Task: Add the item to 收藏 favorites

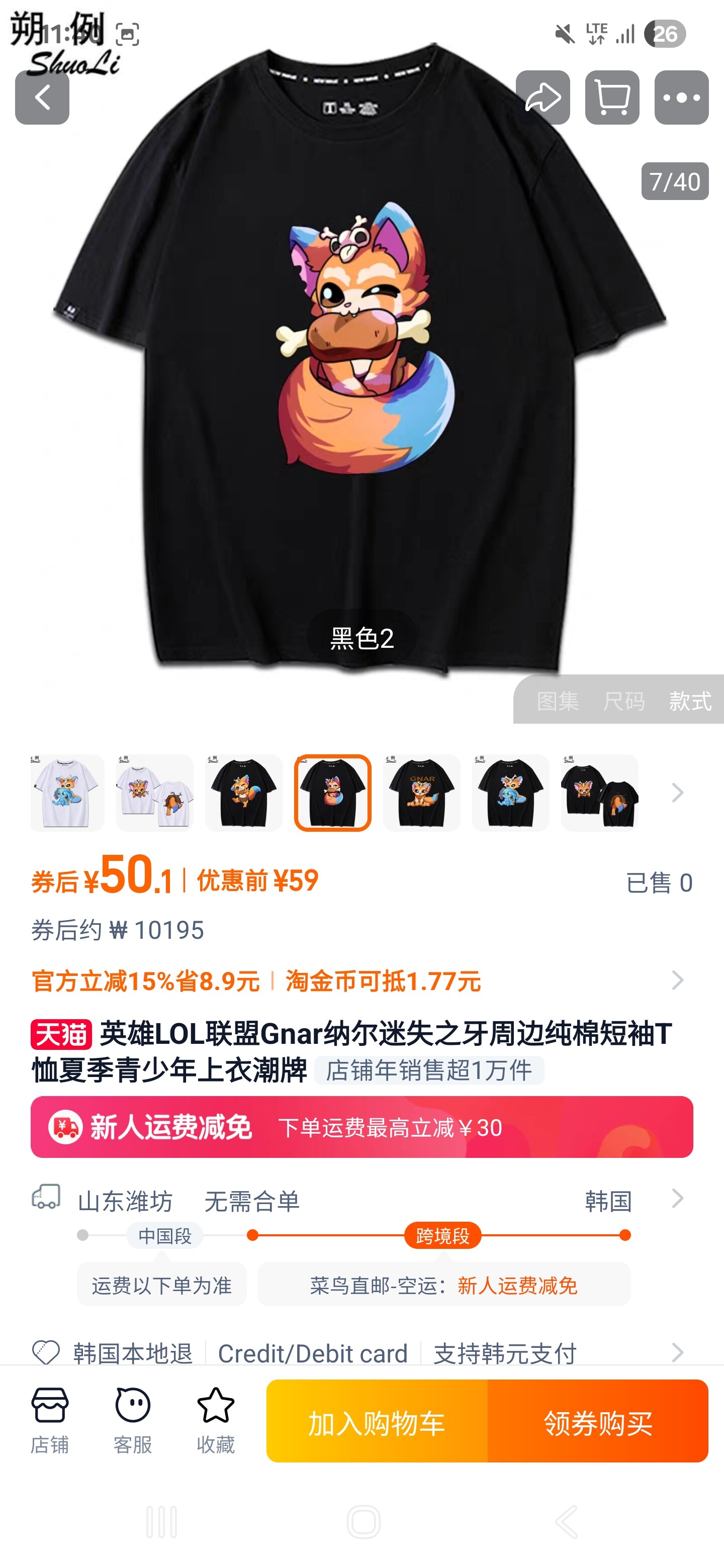Action: 216,1421
